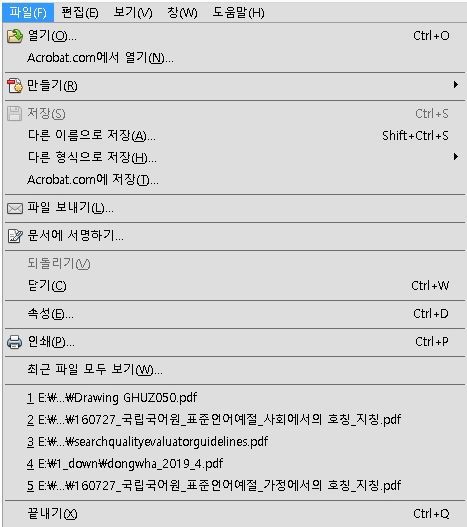This screenshot has height=527, width=467.
Task: Expand 다른 형식으로 저장(H) submenu
Action: (234, 157)
